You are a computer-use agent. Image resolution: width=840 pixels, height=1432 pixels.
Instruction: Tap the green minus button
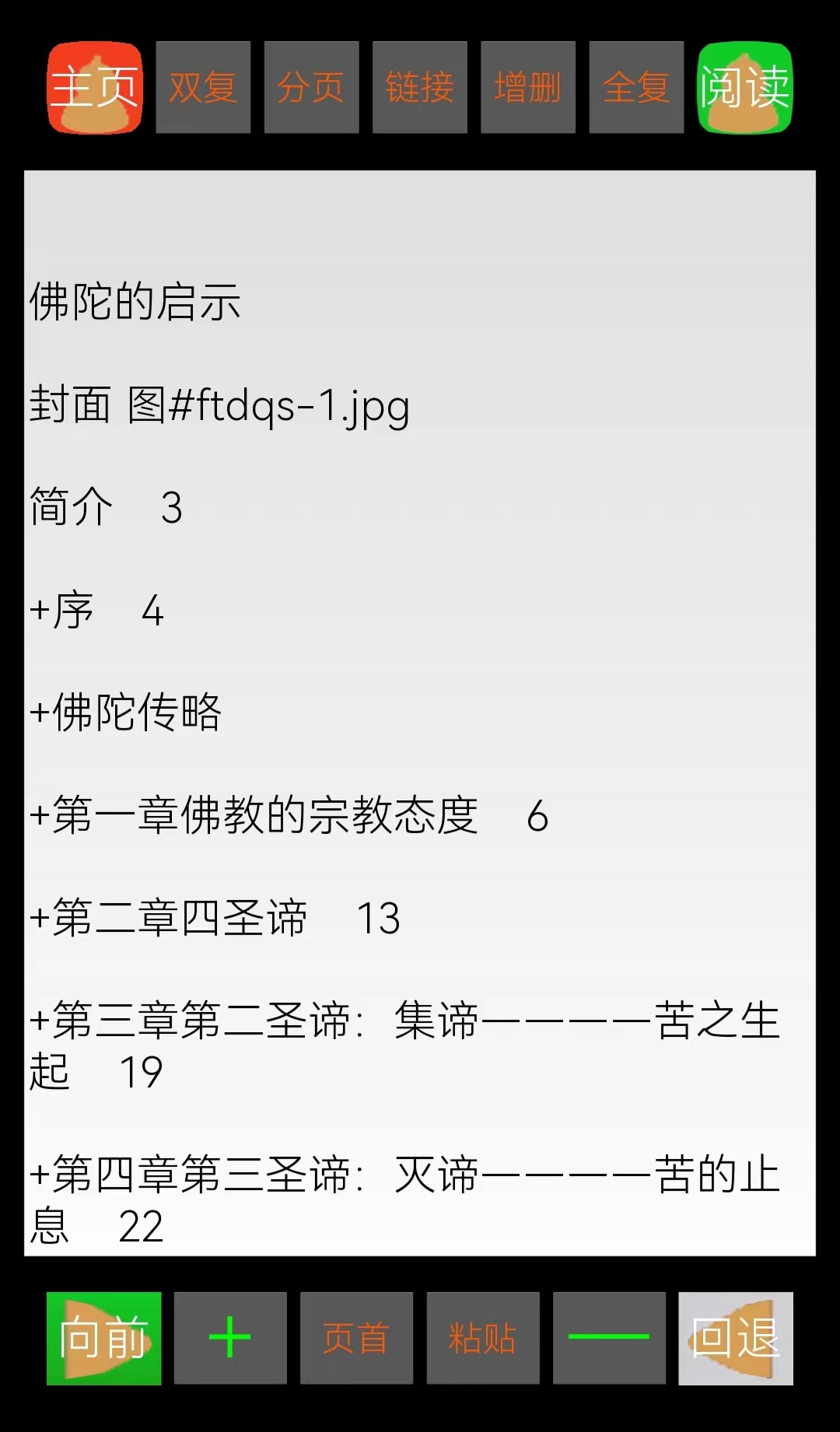[x=609, y=1338]
